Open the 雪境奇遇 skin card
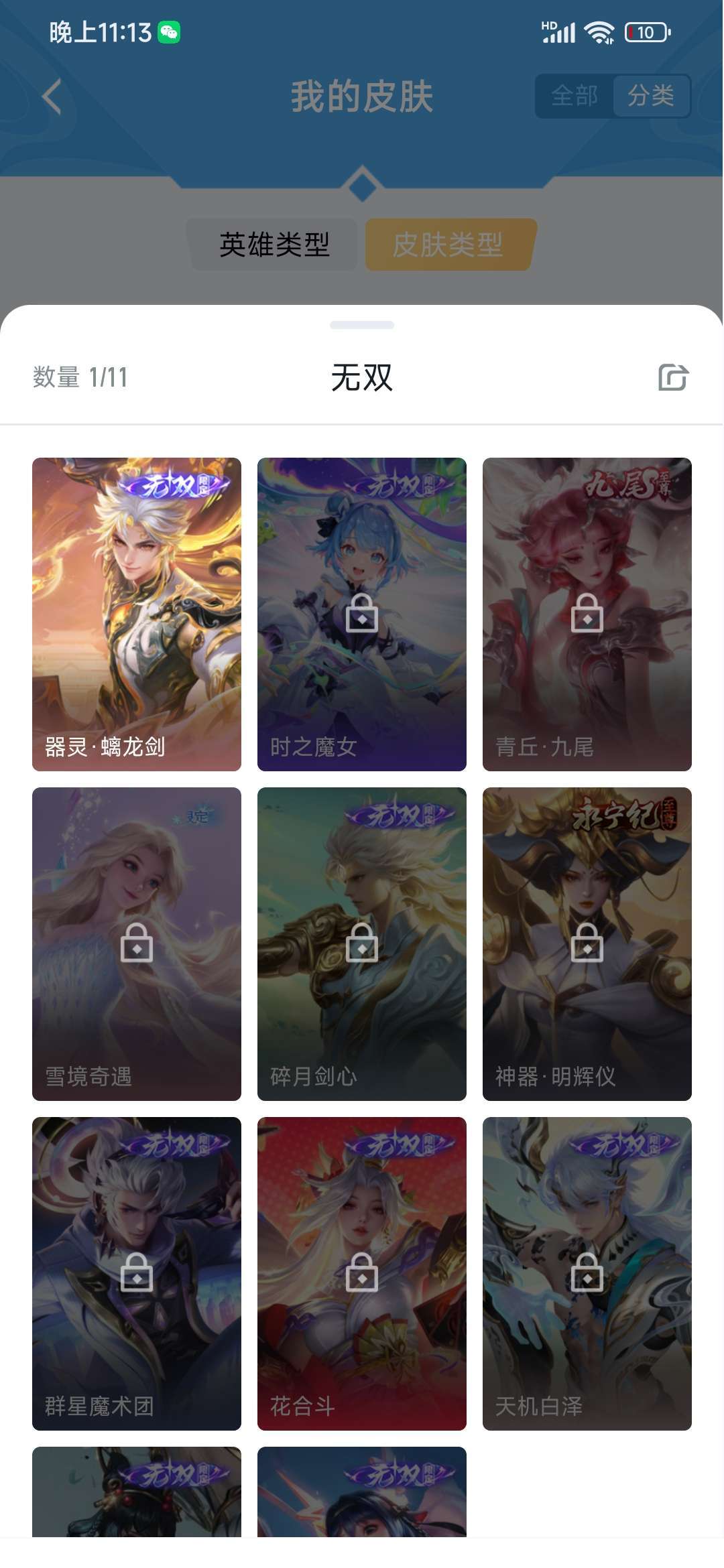 pos(137,944)
